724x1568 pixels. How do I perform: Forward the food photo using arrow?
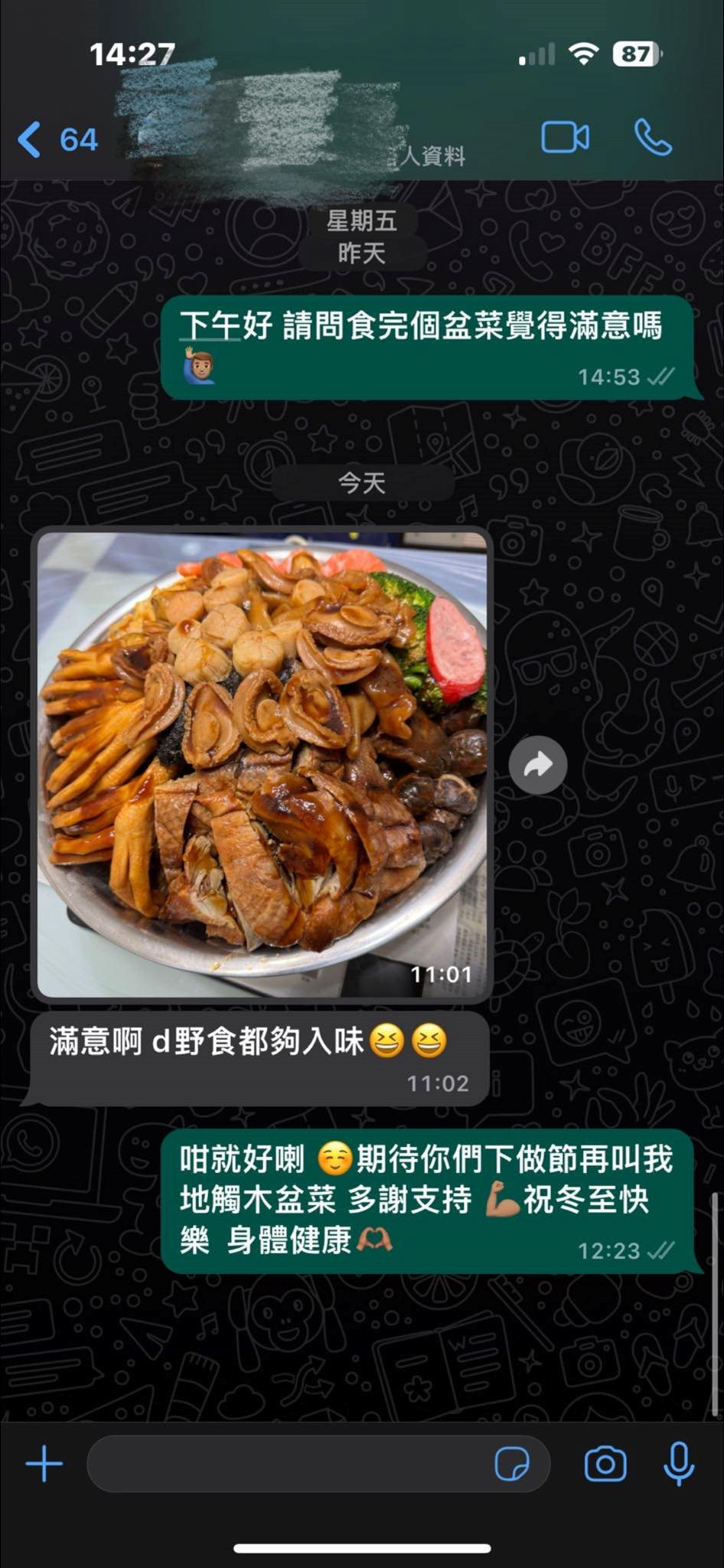[538, 764]
